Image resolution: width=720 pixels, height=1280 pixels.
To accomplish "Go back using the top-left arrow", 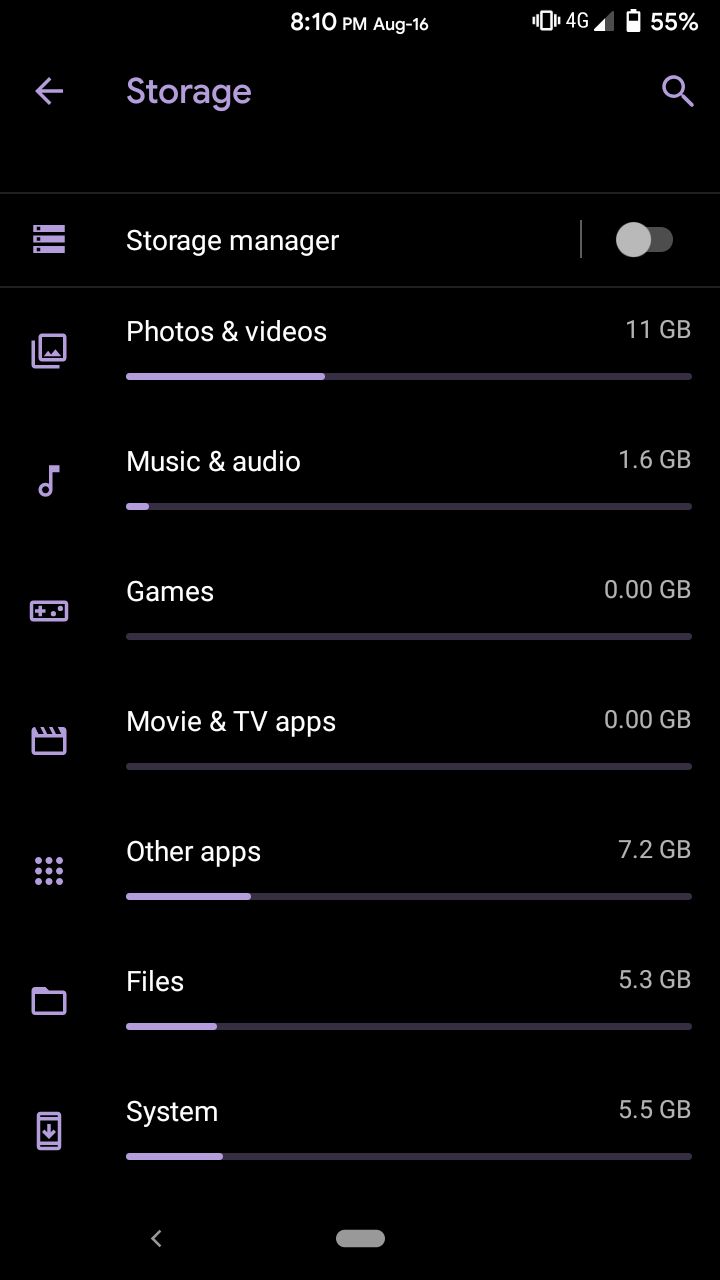I will point(49,92).
